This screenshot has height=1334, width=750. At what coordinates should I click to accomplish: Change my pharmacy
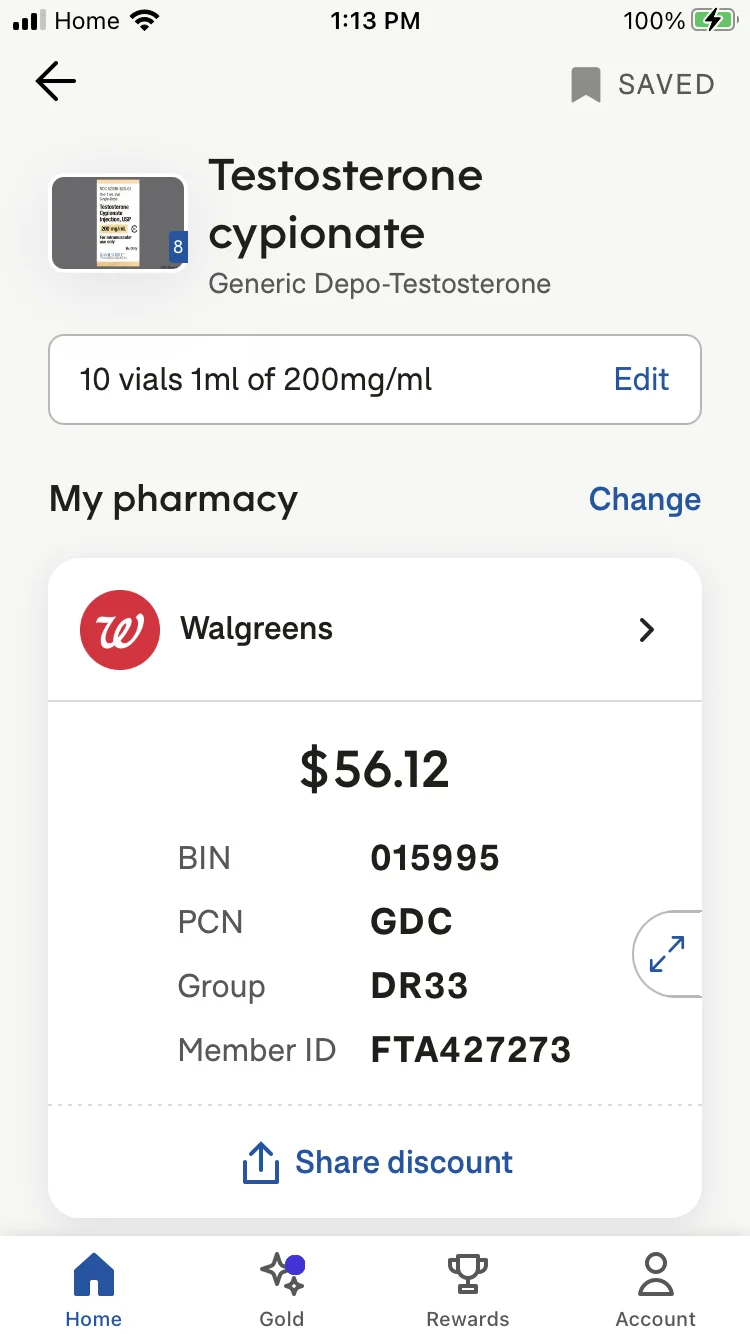tap(644, 499)
